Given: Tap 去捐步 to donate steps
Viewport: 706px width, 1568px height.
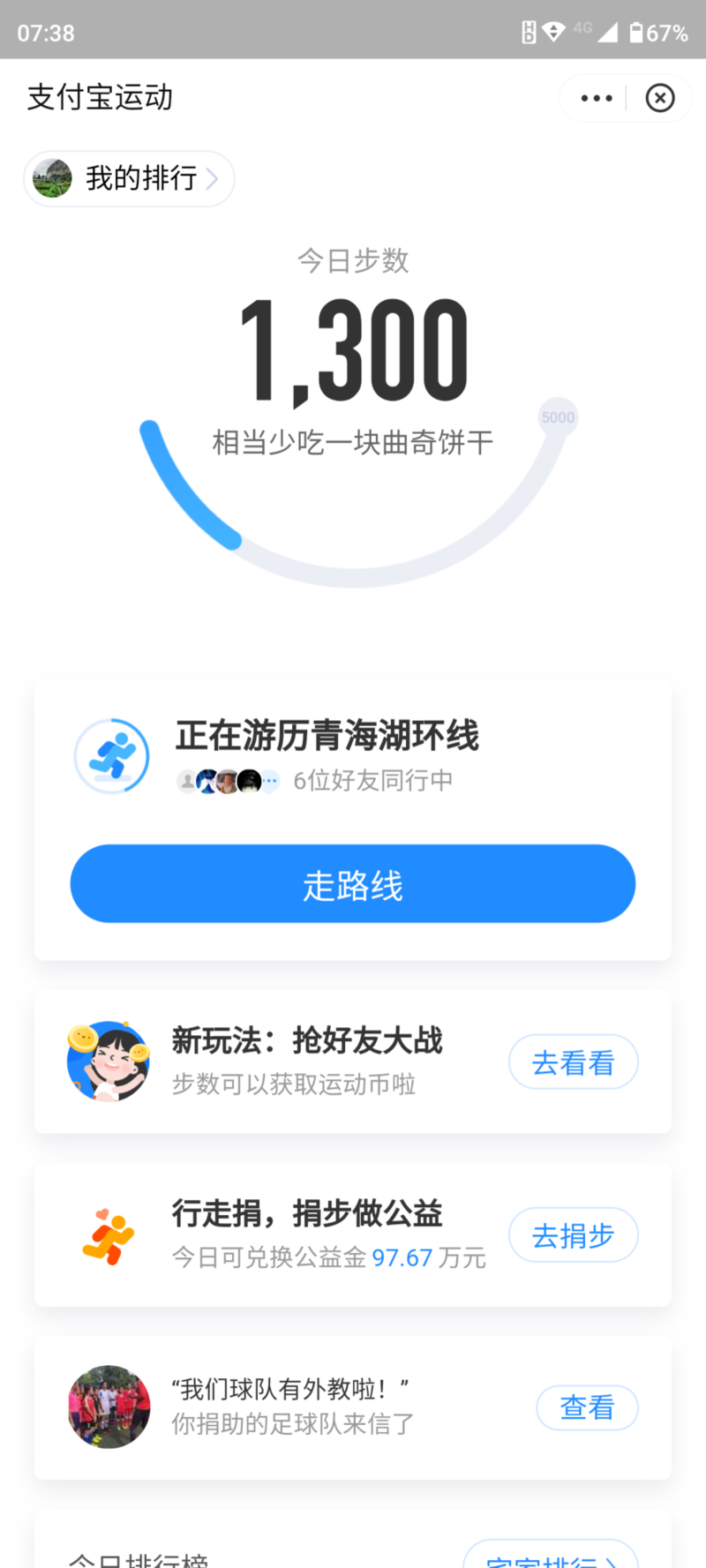Looking at the screenshot, I should point(573,1235).
